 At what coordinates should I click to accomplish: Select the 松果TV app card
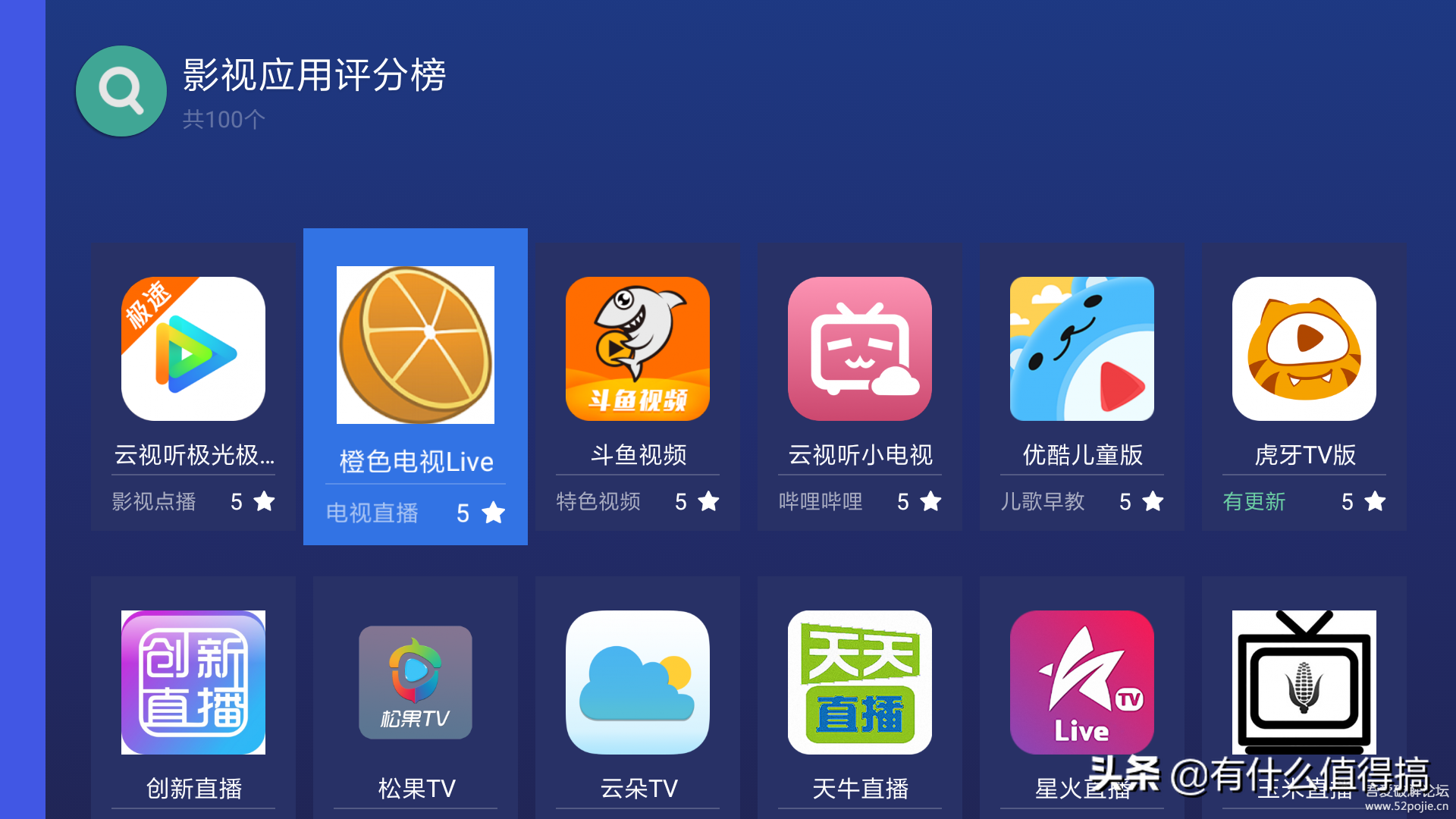416,698
